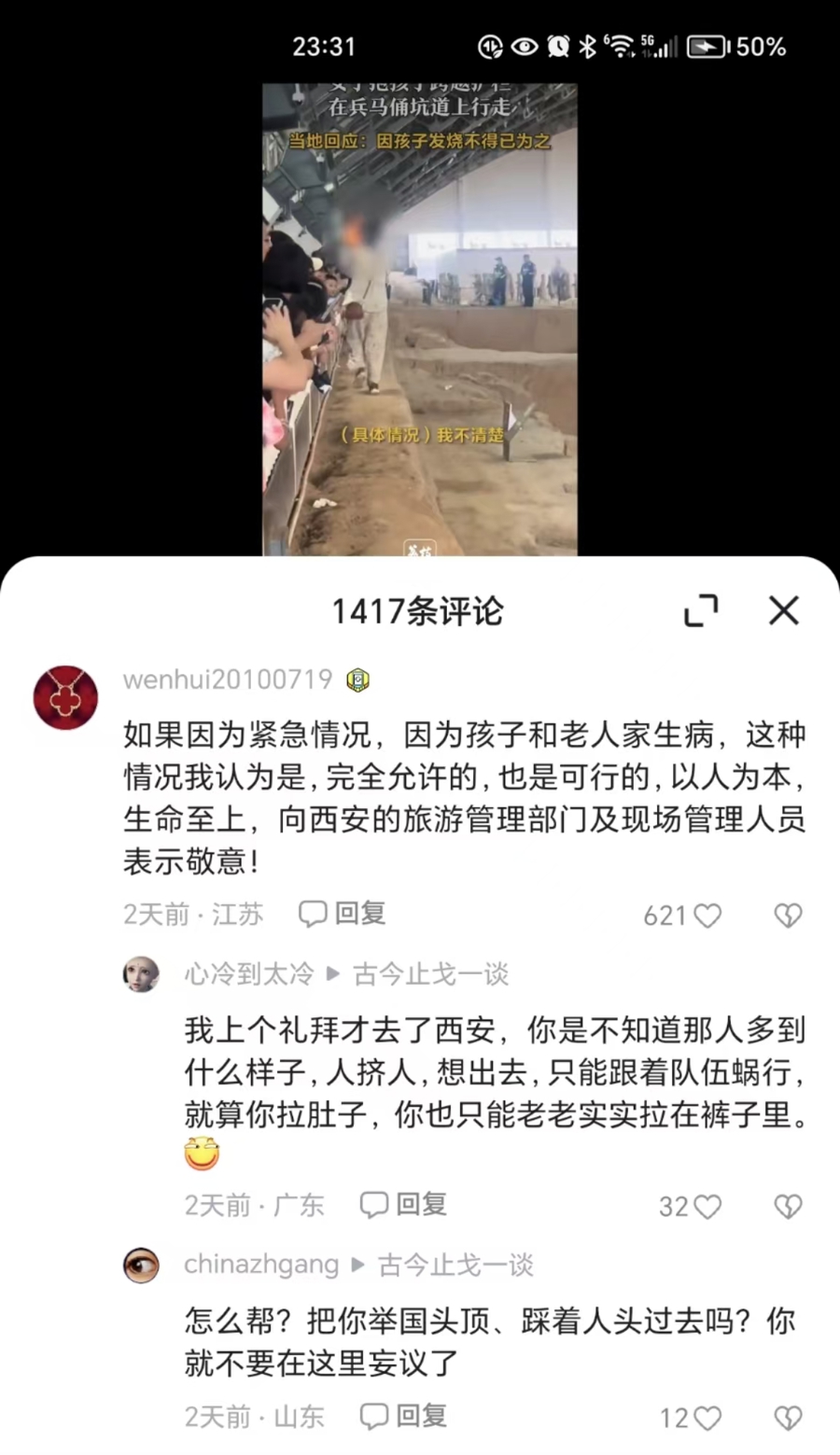Open wenhui20100719's profile avatar
840x1455 pixels.
click(x=65, y=697)
